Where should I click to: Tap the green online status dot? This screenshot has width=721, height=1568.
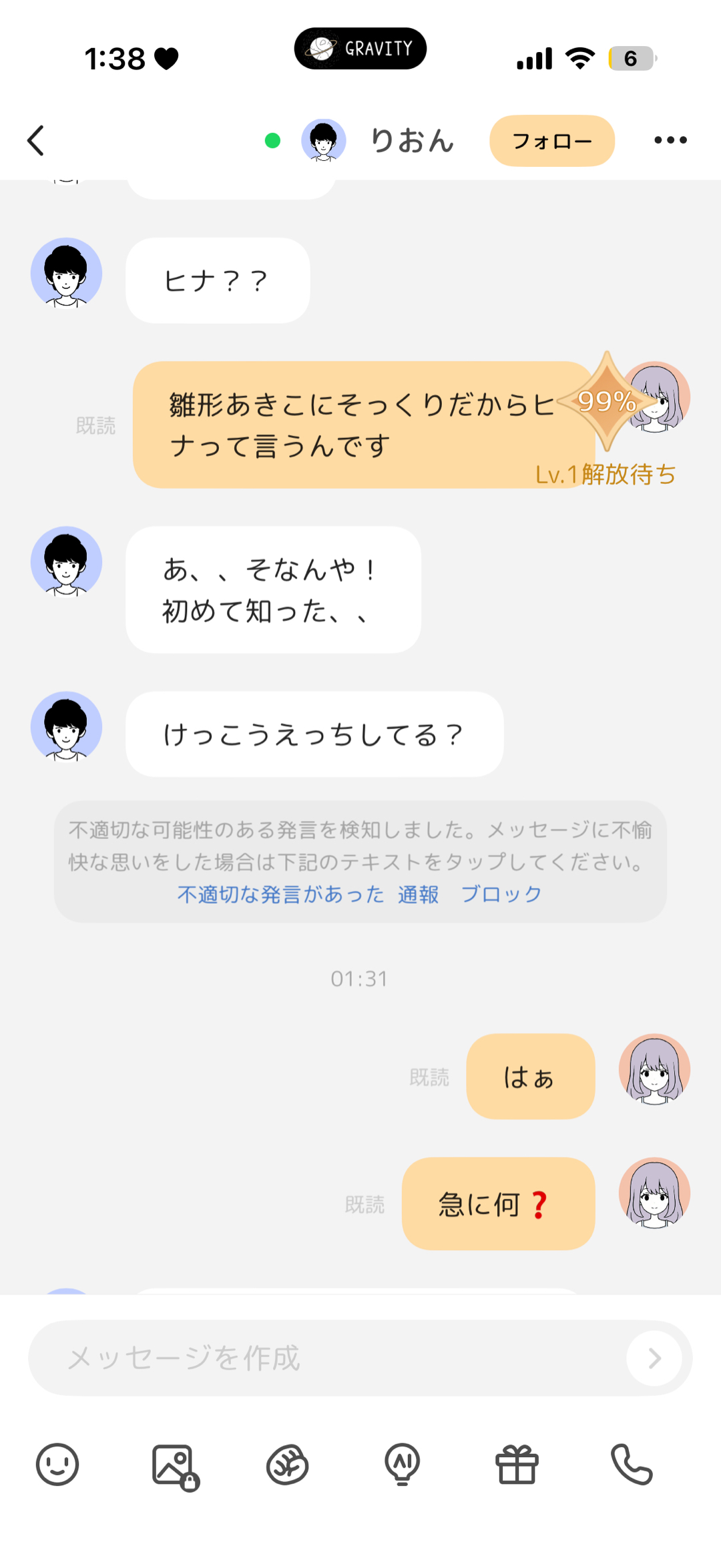click(272, 142)
